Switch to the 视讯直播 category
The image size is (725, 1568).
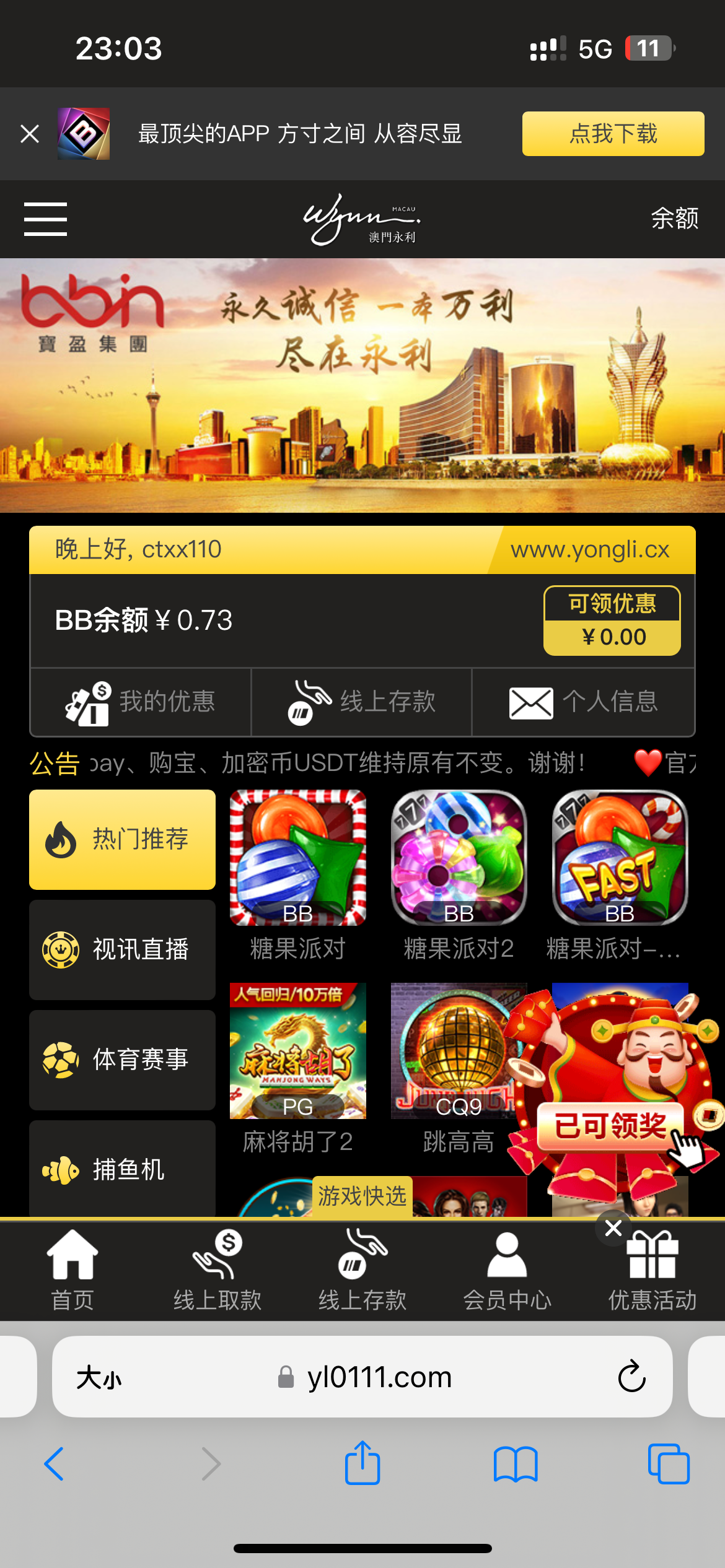(x=121, y=949)
